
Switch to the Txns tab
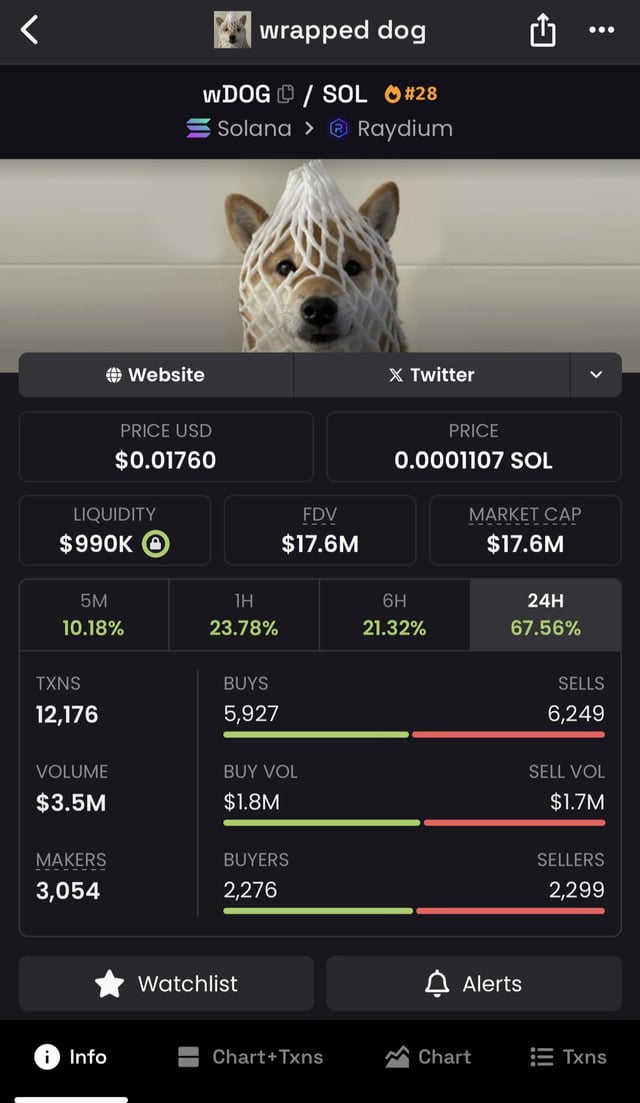coord(567,1057)
